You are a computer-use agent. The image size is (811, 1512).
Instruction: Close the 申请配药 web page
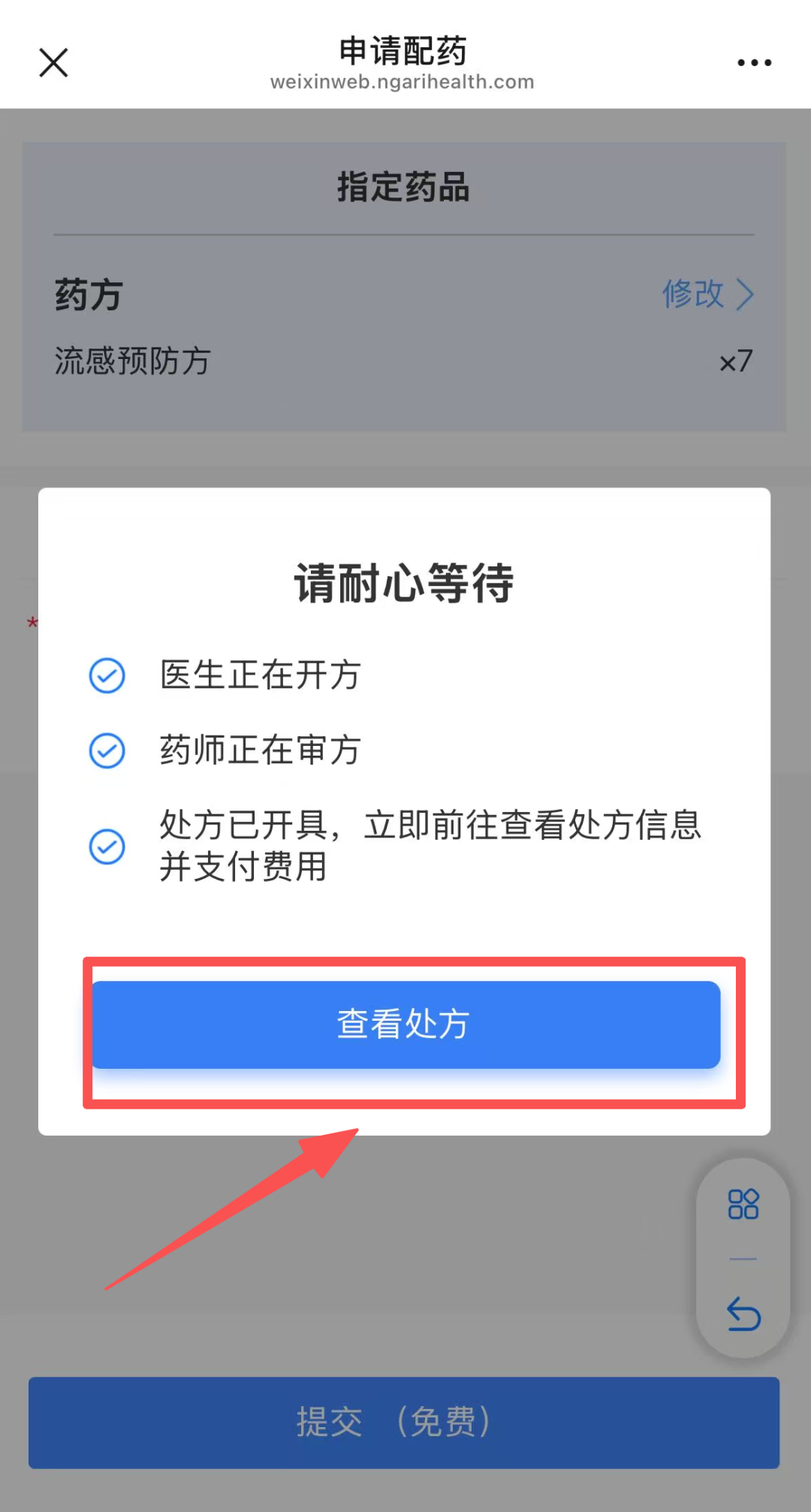pos(53,62)
